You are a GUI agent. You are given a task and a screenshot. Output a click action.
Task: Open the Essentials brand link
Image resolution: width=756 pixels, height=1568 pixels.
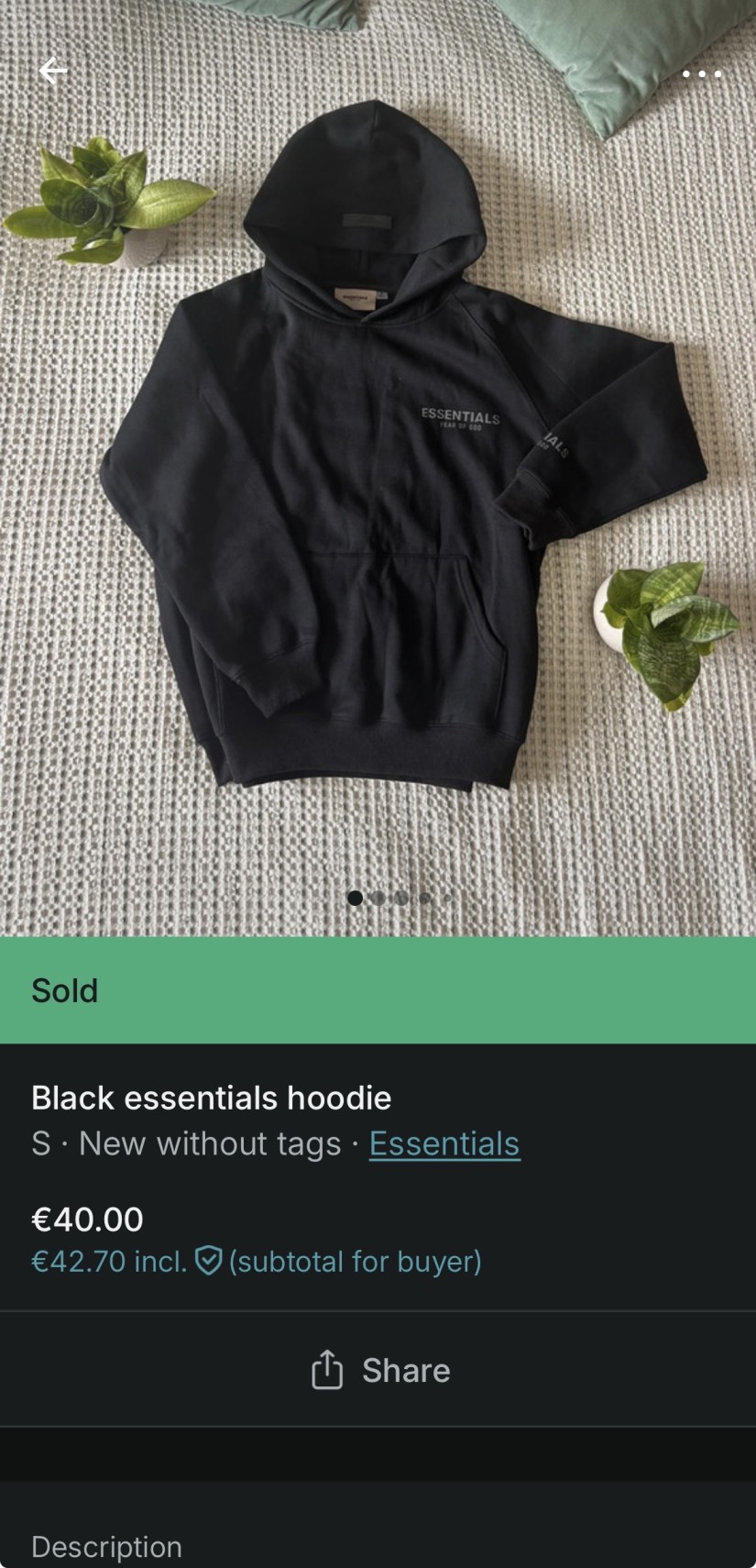tap(444, 1143)
